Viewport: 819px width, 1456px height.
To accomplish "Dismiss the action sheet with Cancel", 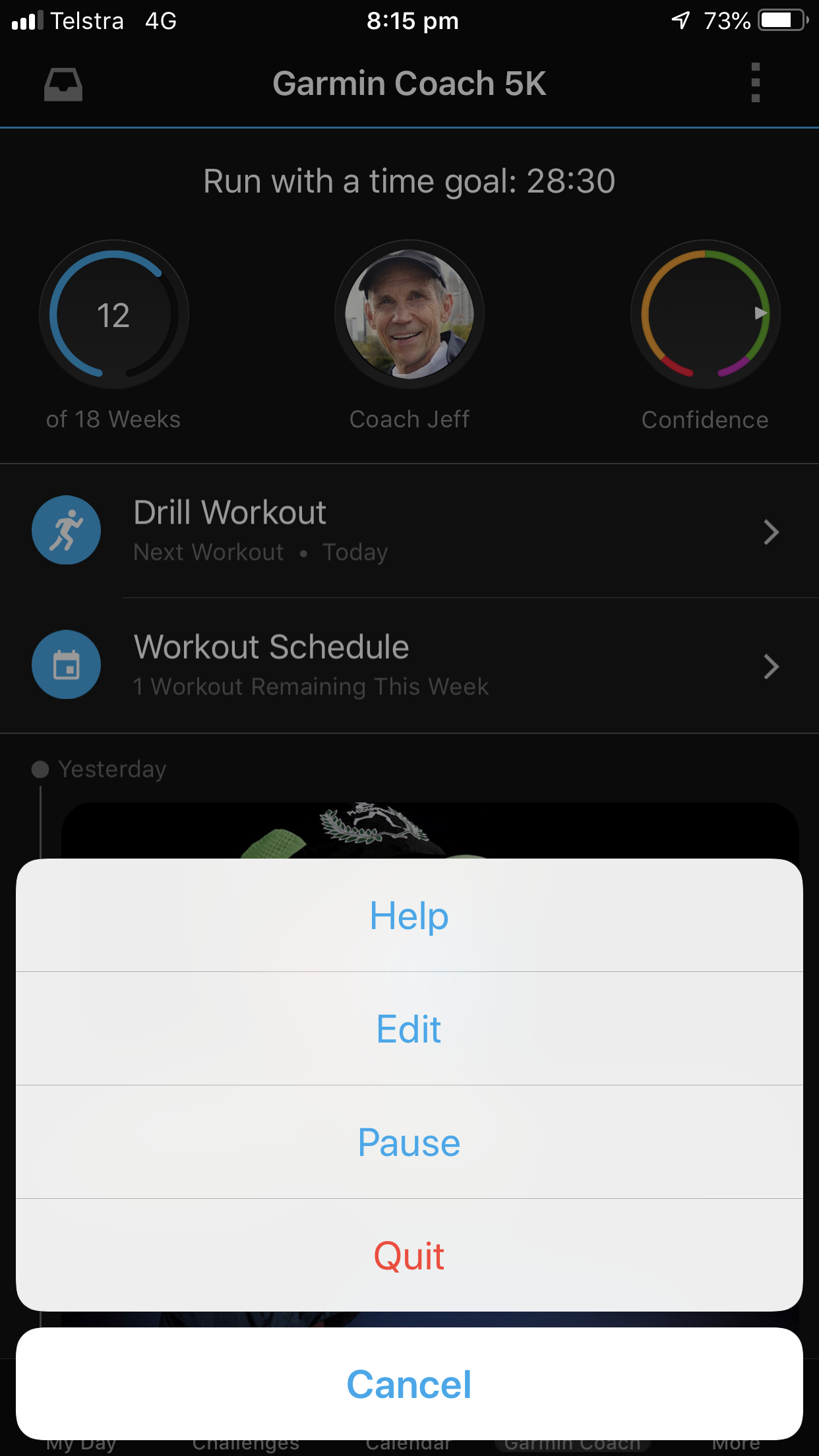I will 409,1383.
